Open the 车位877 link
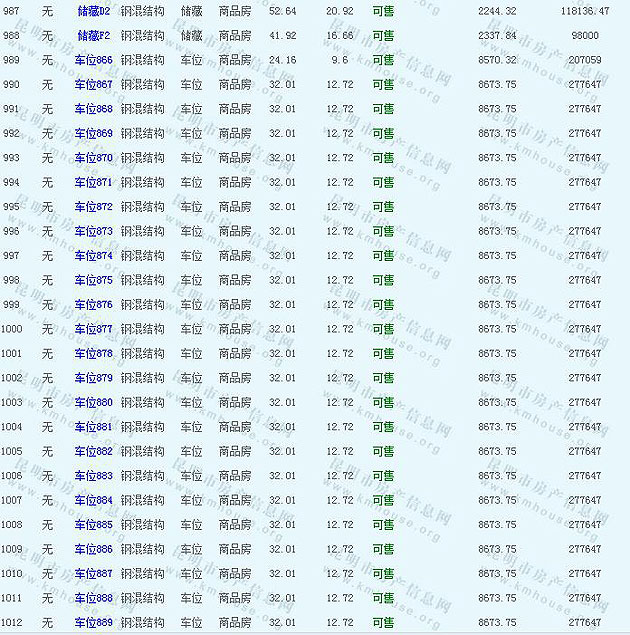 (93, 329)
